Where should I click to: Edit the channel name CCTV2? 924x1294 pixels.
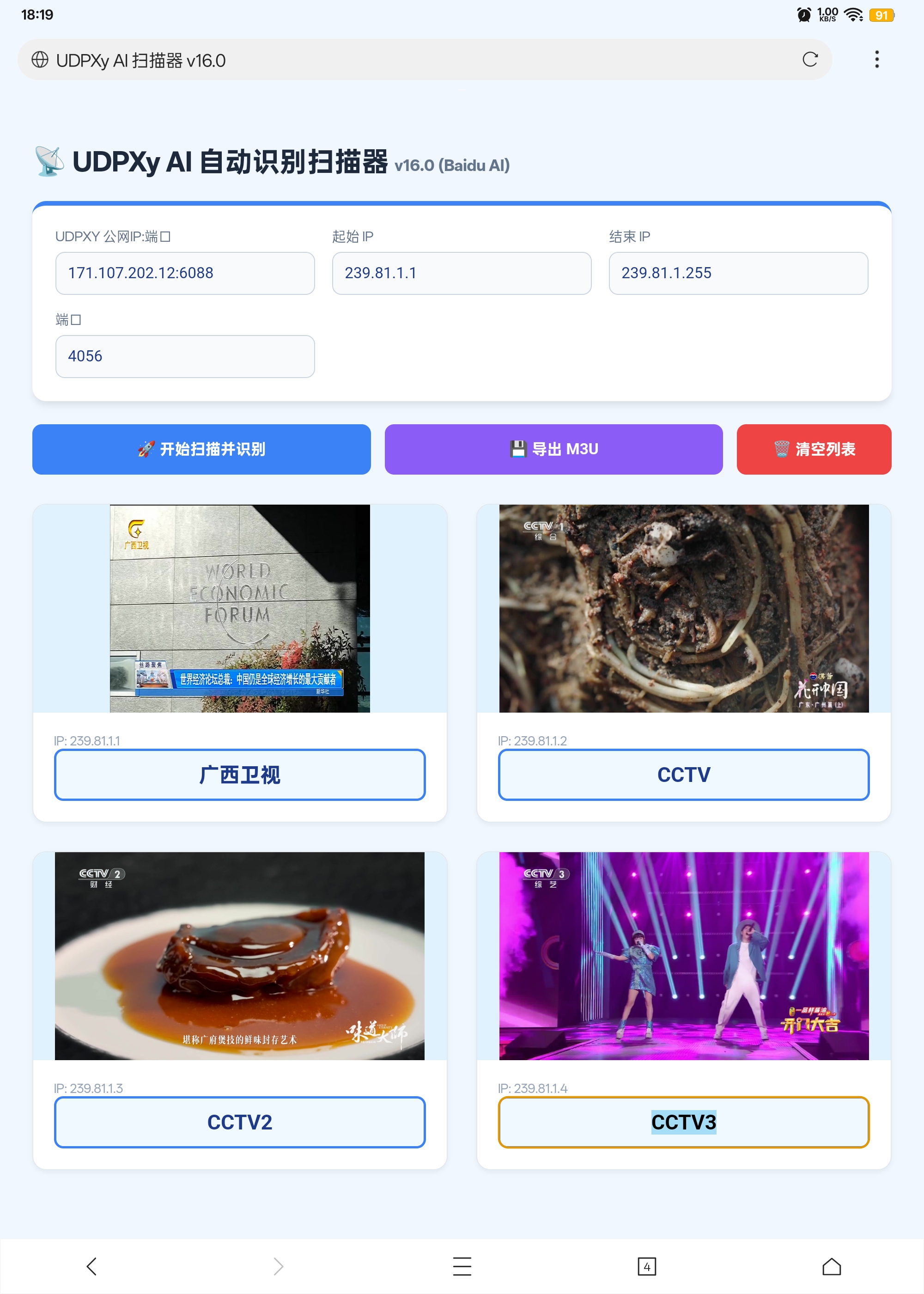[x=239, y=1122]
